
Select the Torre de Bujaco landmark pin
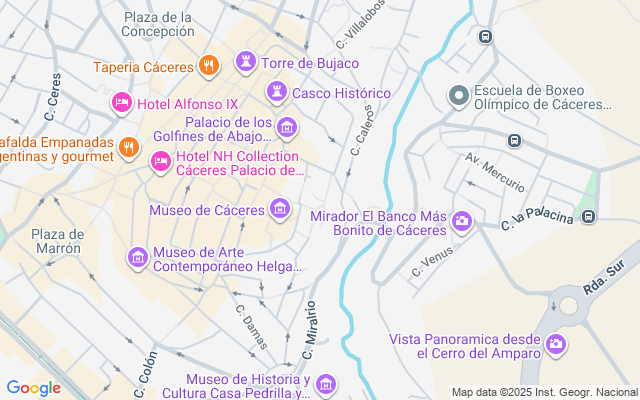(x=245, y=64)
